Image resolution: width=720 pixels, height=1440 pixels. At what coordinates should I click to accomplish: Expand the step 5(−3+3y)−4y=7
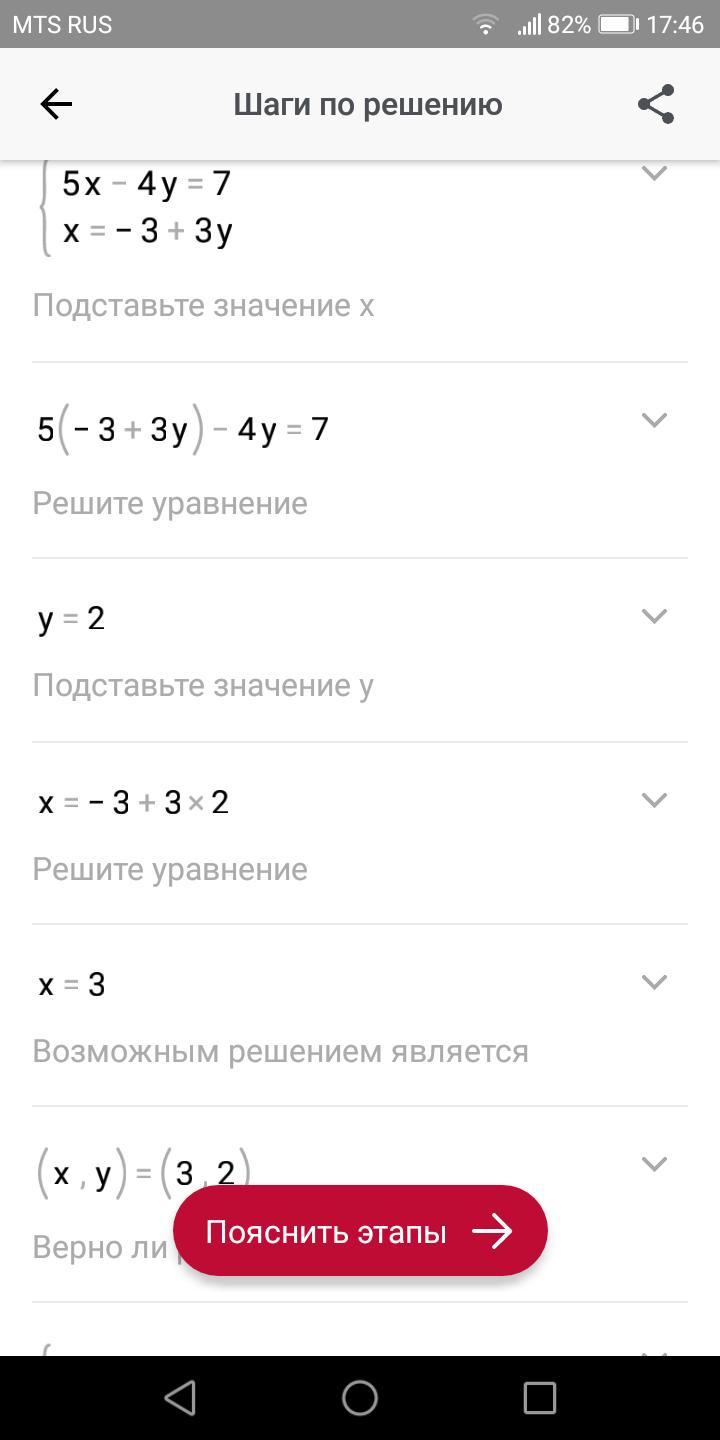click(654, 420)
